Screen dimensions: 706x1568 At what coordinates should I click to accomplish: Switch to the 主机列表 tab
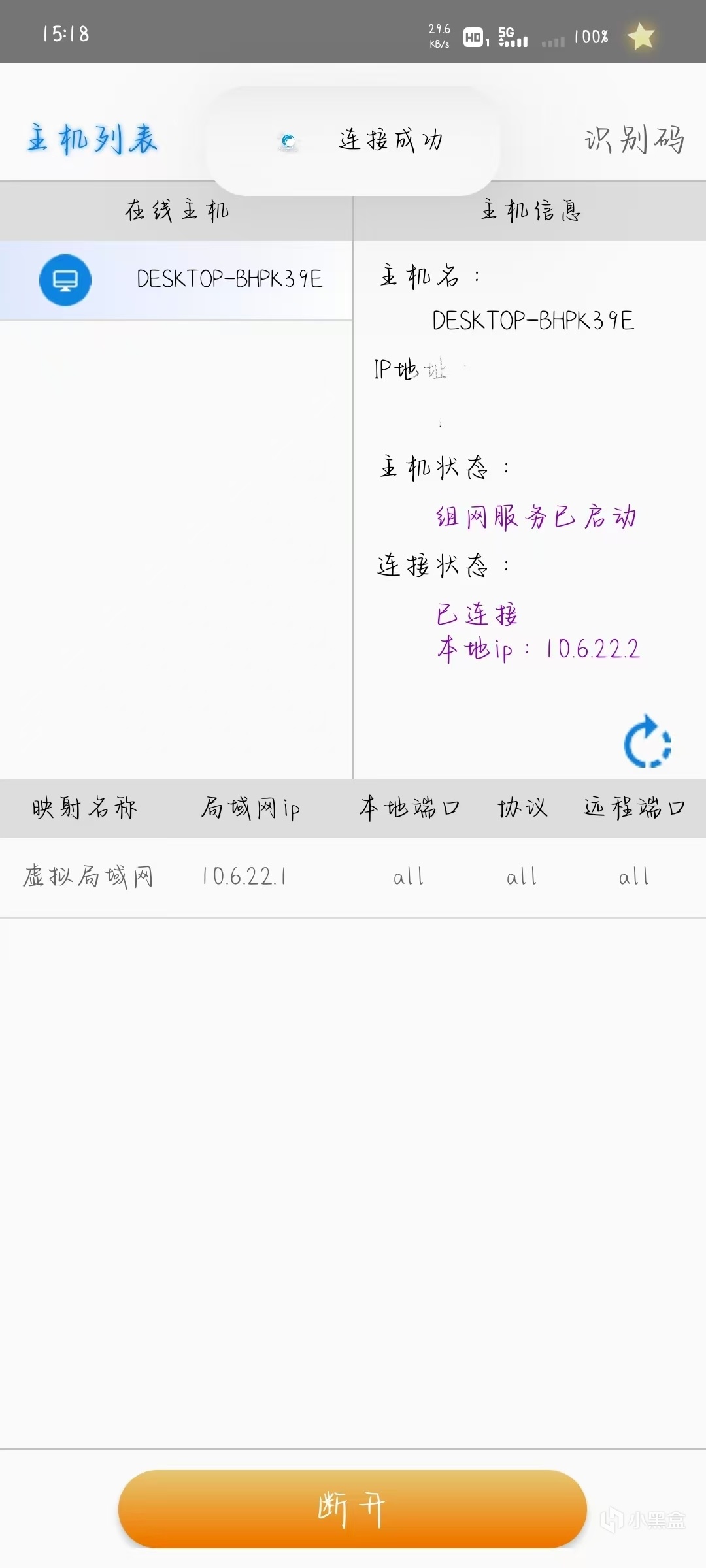click(92, 139)
